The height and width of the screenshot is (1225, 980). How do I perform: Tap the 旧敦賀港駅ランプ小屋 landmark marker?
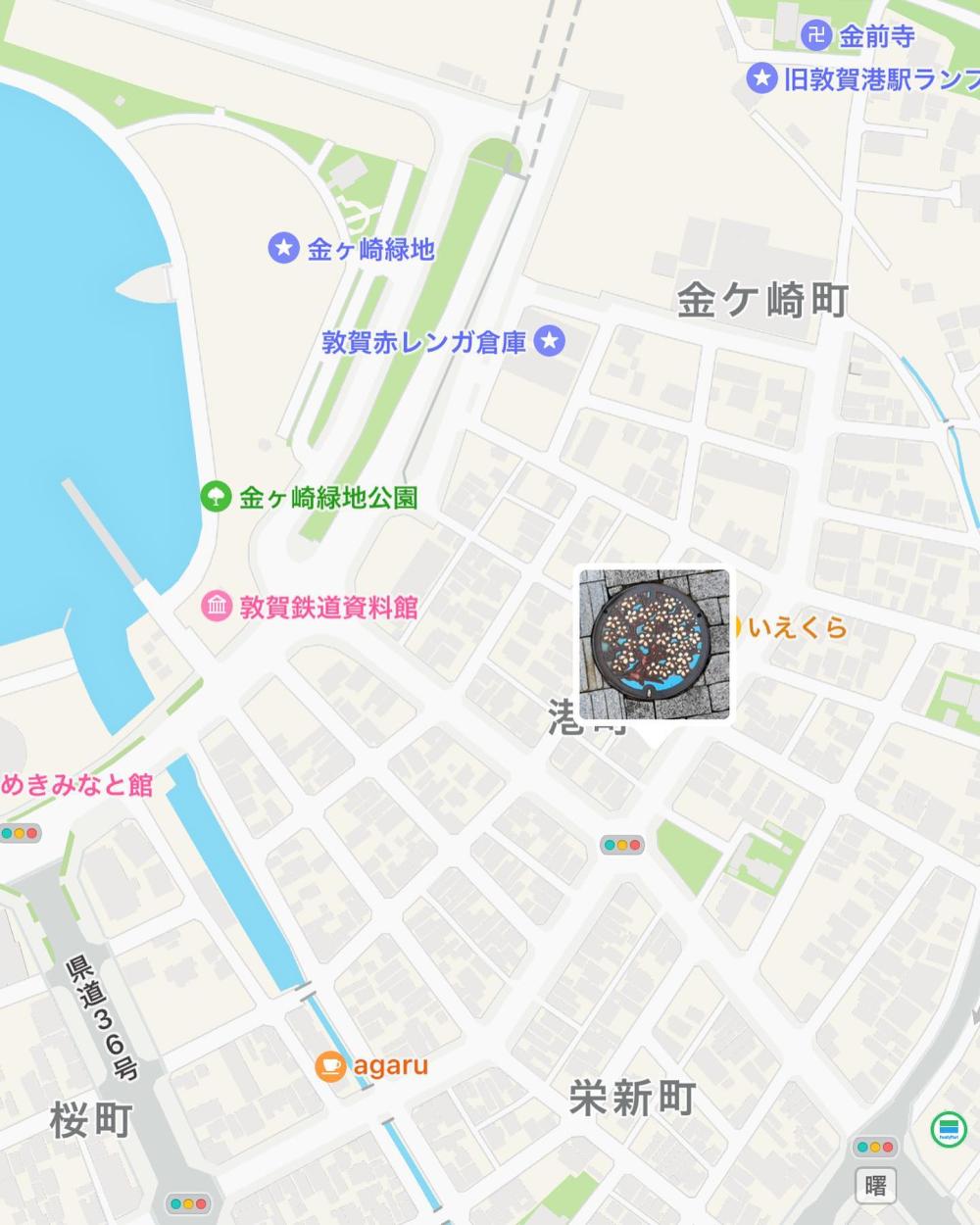pos(761,78)
